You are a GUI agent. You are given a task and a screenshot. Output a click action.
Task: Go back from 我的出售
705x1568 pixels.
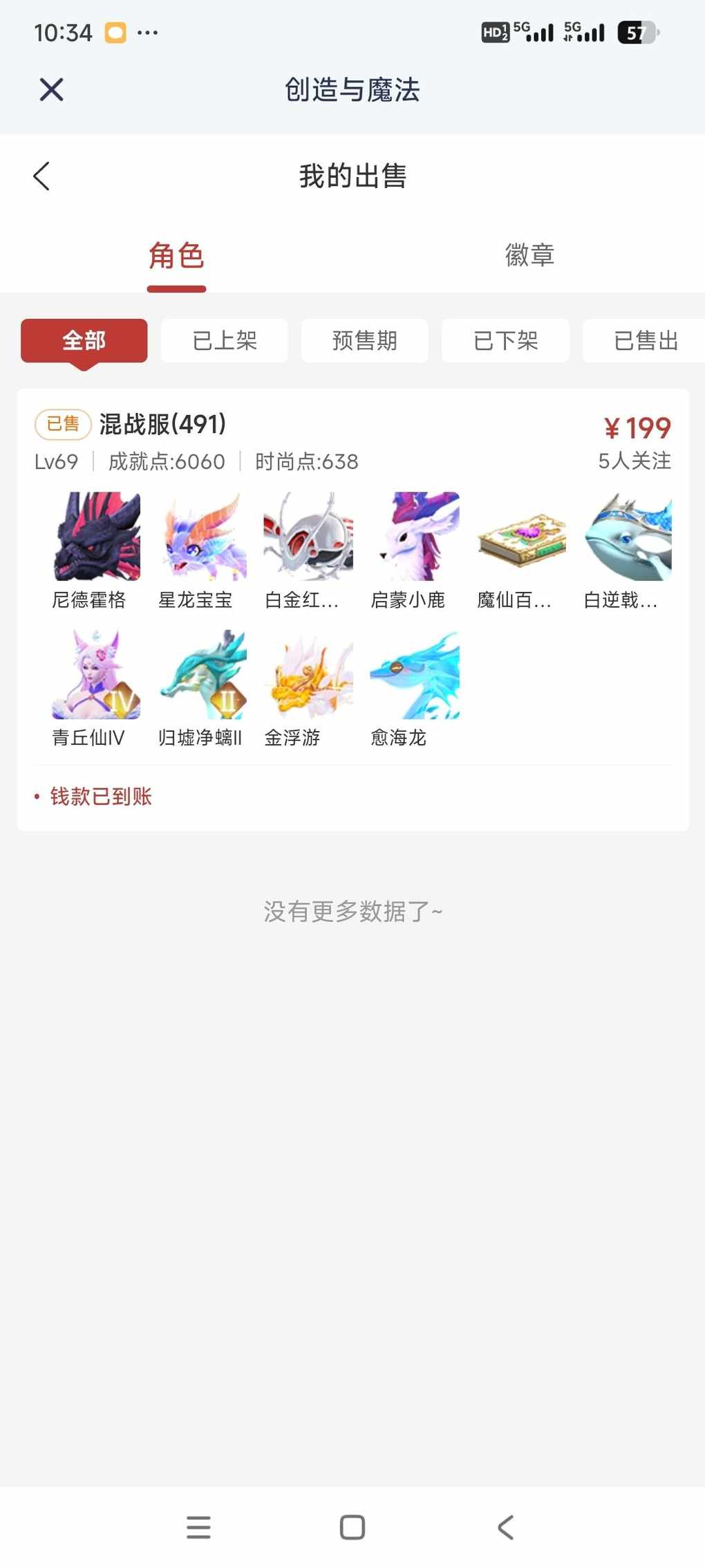click(42, 176)
